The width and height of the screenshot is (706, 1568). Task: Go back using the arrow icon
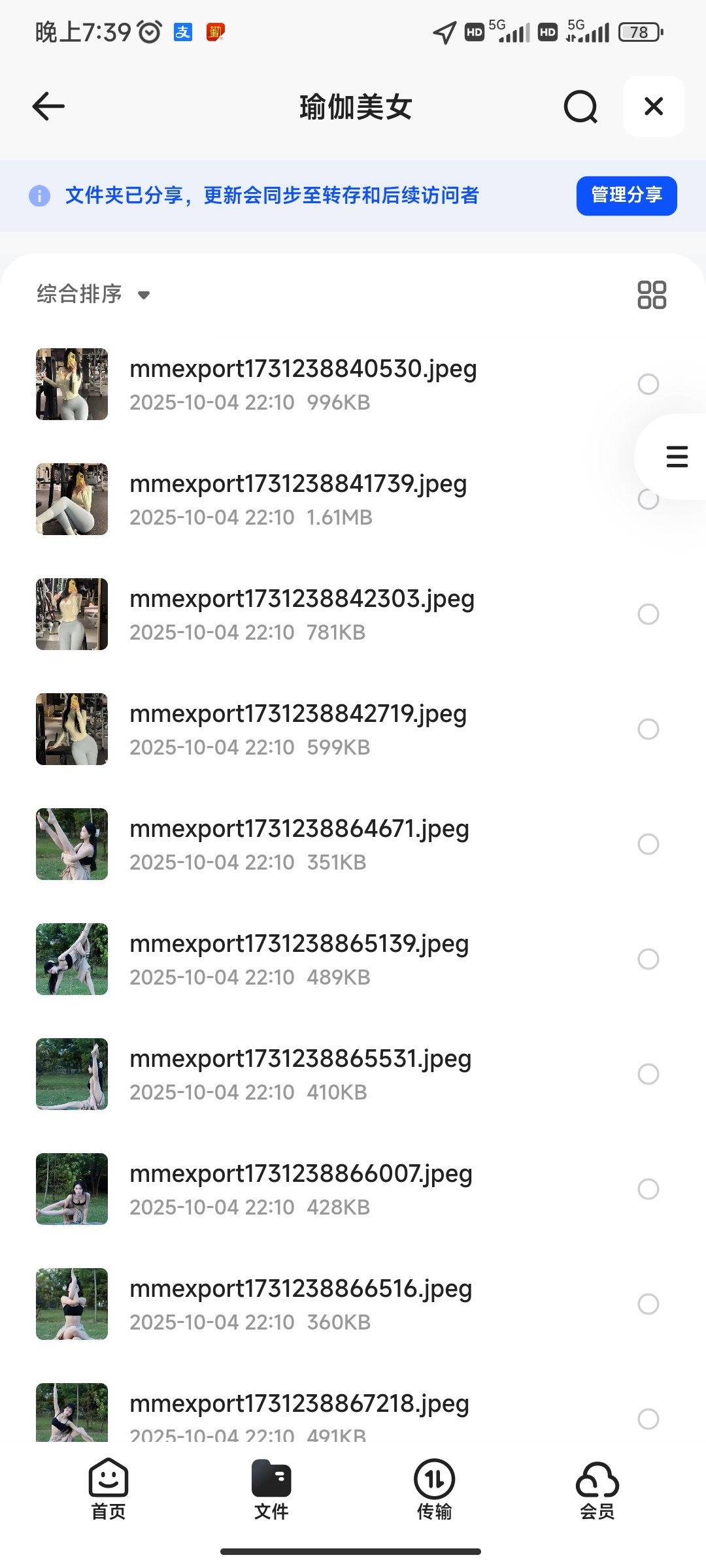coord(48,106)
